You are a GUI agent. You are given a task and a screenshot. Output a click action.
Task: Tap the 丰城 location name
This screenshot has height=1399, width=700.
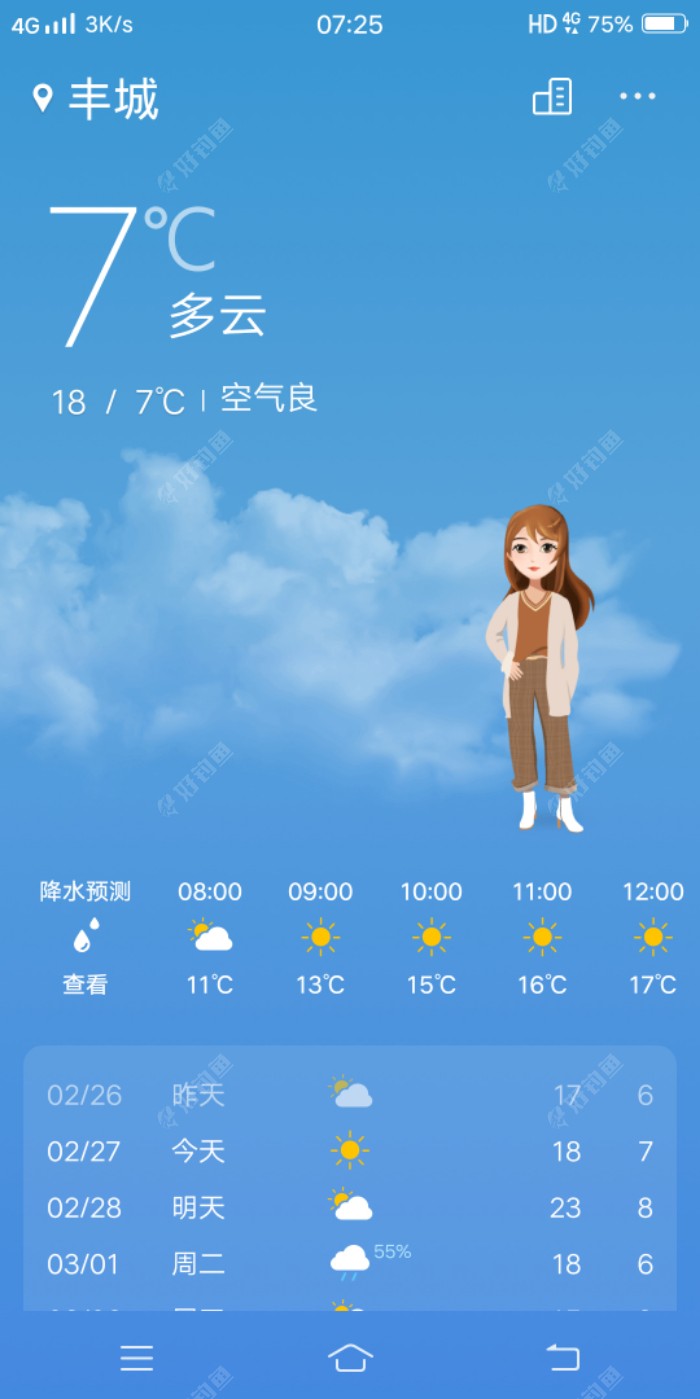click(x=113, y=100)
